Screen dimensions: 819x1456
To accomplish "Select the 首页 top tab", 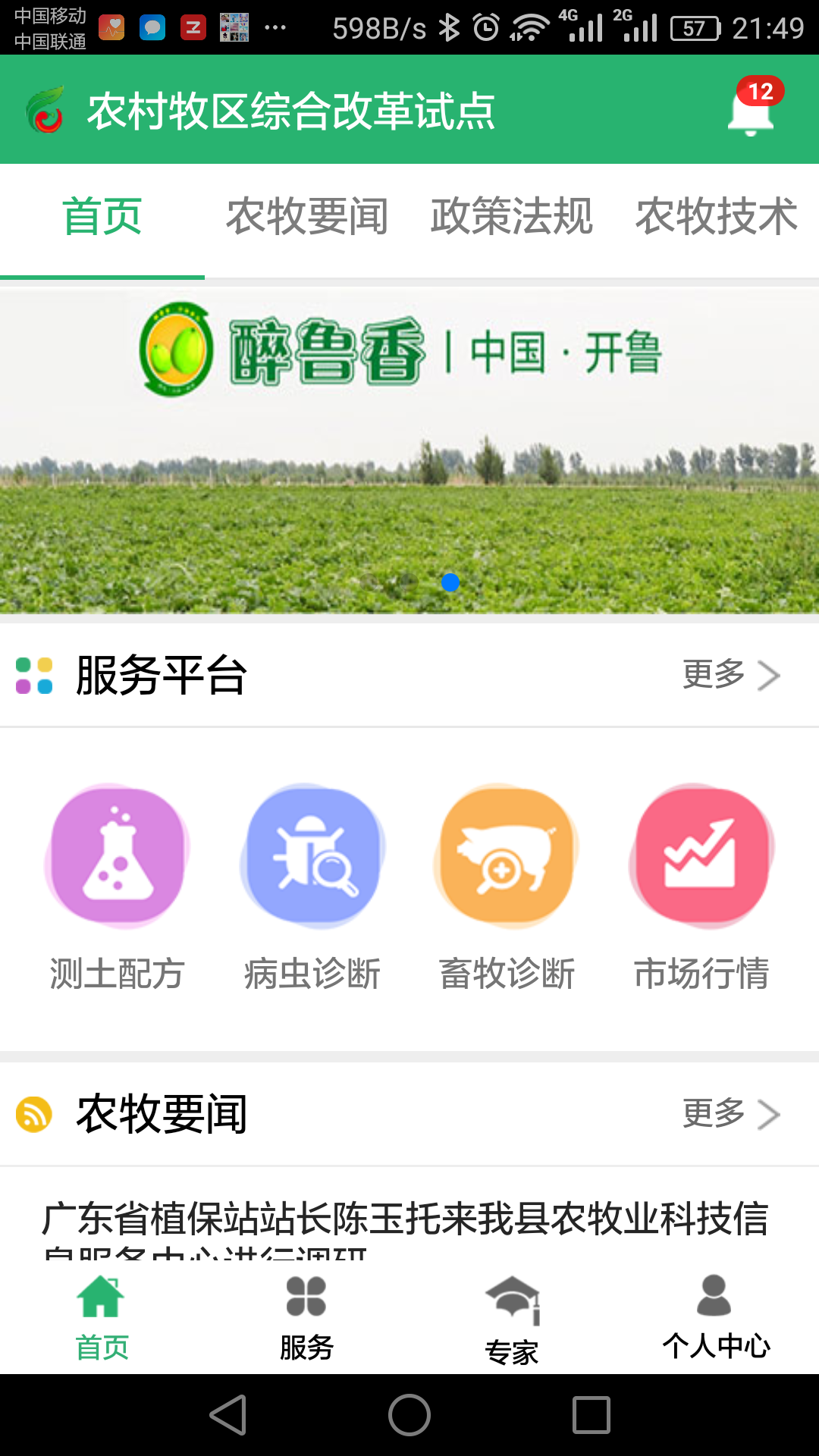I will (x=102, y=218).
